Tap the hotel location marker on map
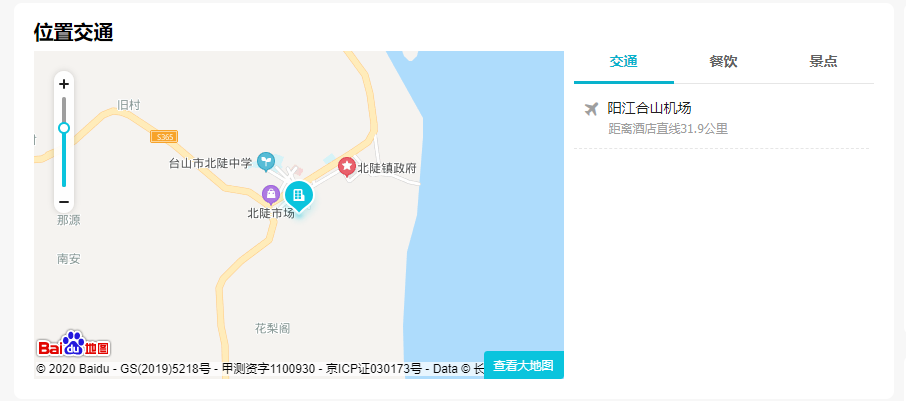Viewport: 906px width, 401px height. coord(298,195)
